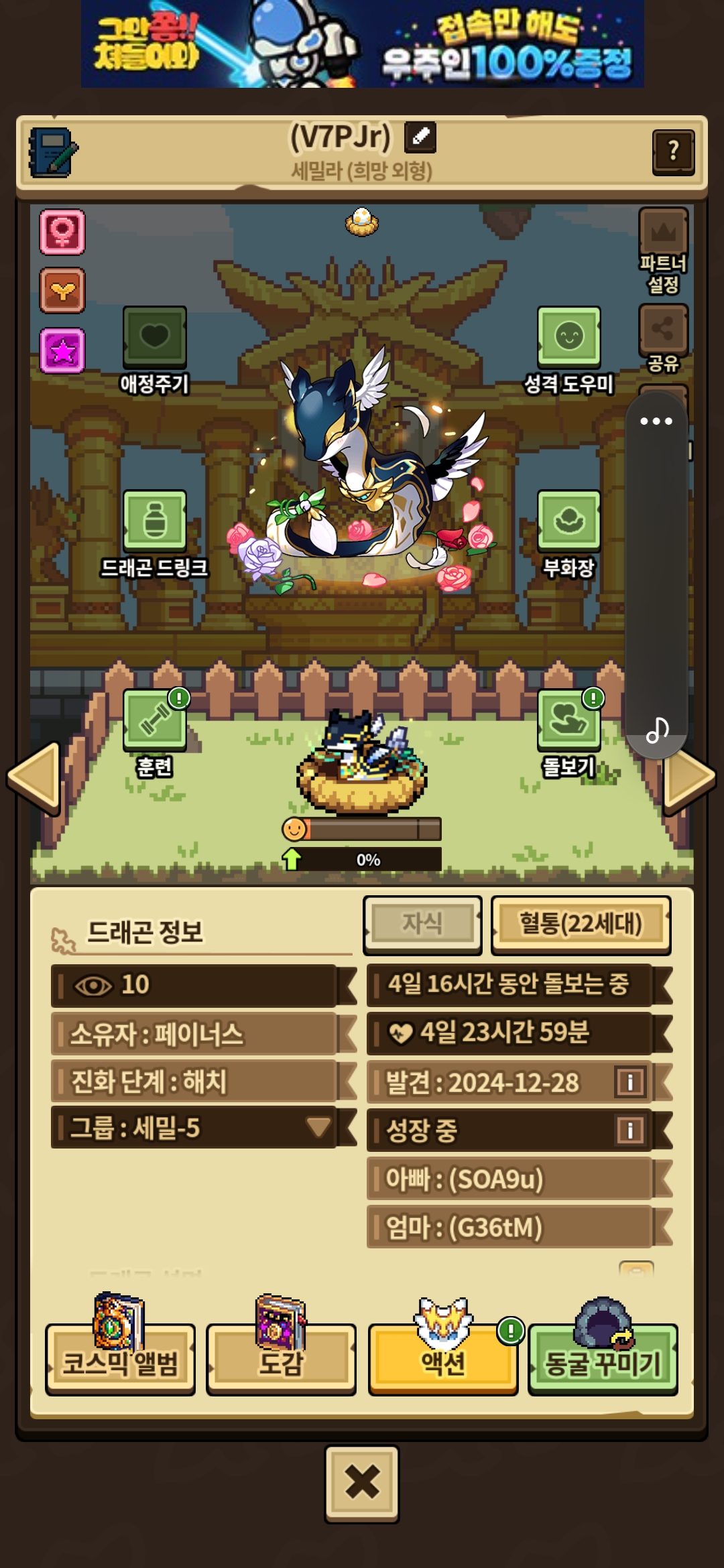Open the help question mark button
Image resolution: width=724 pixels, height=1568 pixels.
coord(673,151)
